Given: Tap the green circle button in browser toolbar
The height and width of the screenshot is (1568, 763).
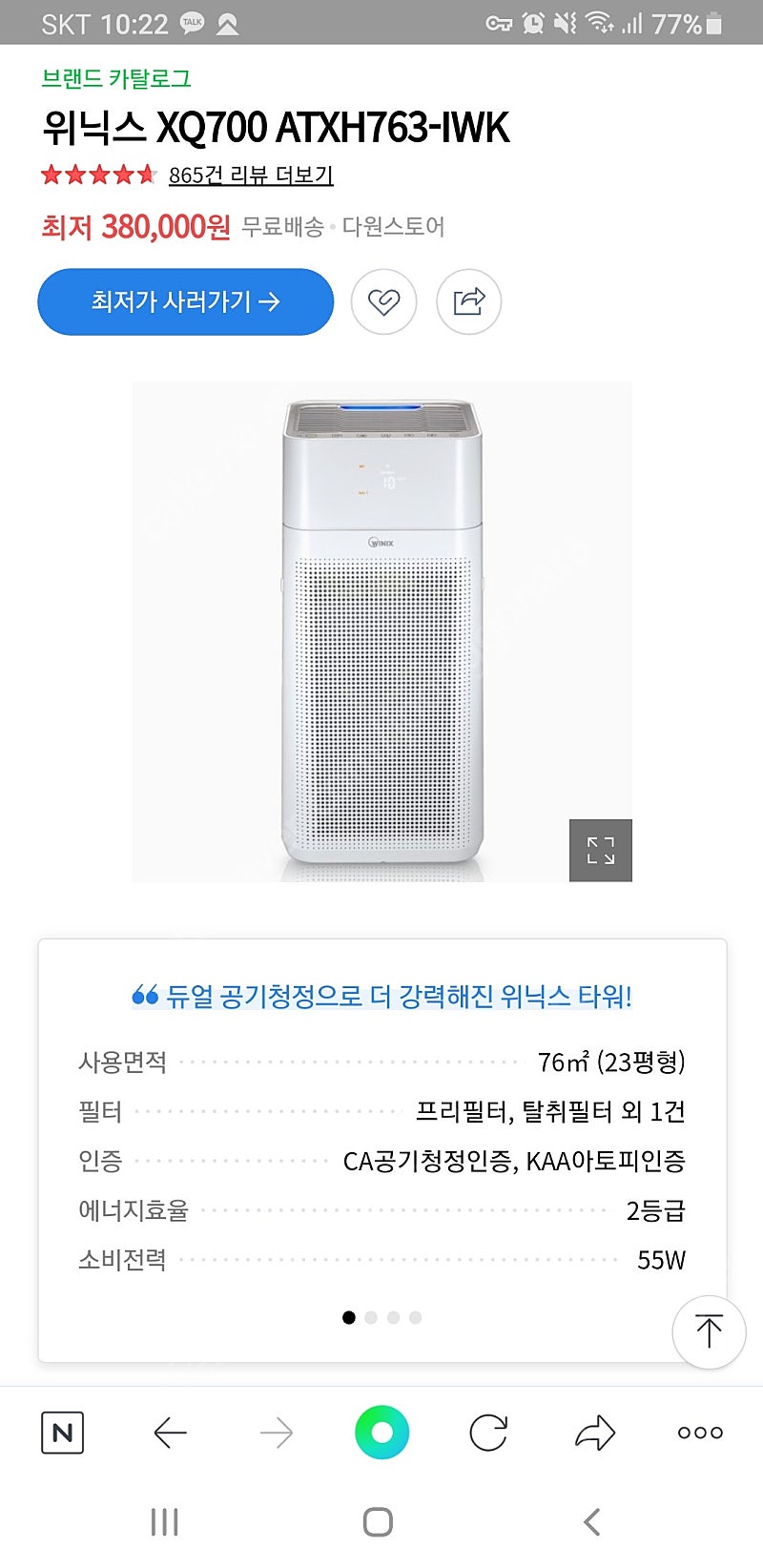Looking at the screenshot, I should [381, 1433].
